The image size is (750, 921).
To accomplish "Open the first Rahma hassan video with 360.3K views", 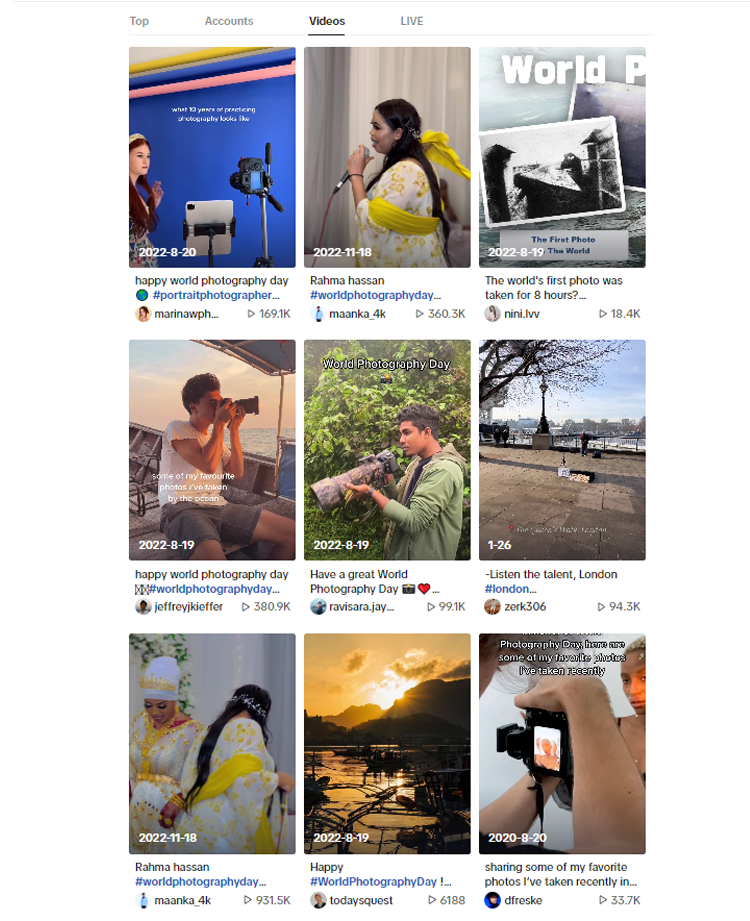I will (x=387, y=157).
